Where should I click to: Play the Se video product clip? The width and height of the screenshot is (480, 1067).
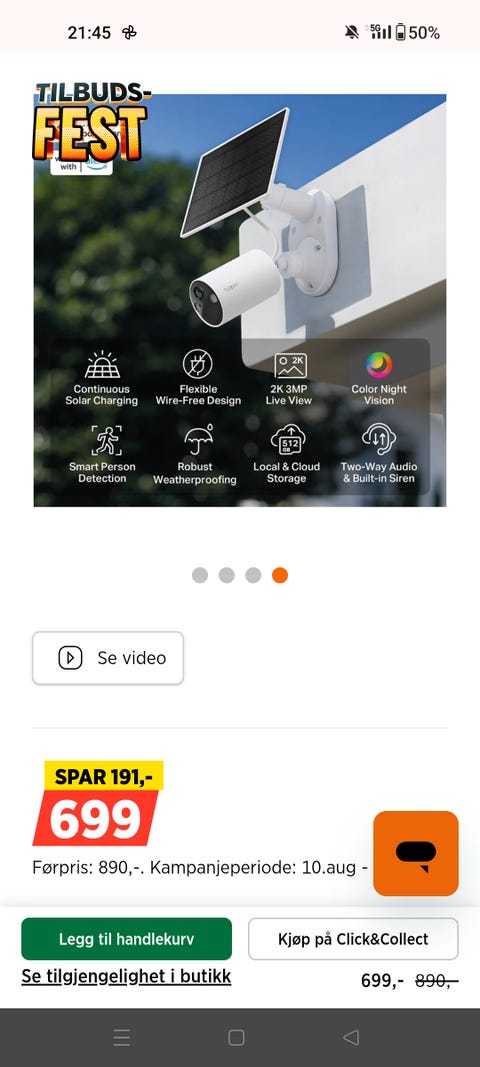click(x=108, y=658)
